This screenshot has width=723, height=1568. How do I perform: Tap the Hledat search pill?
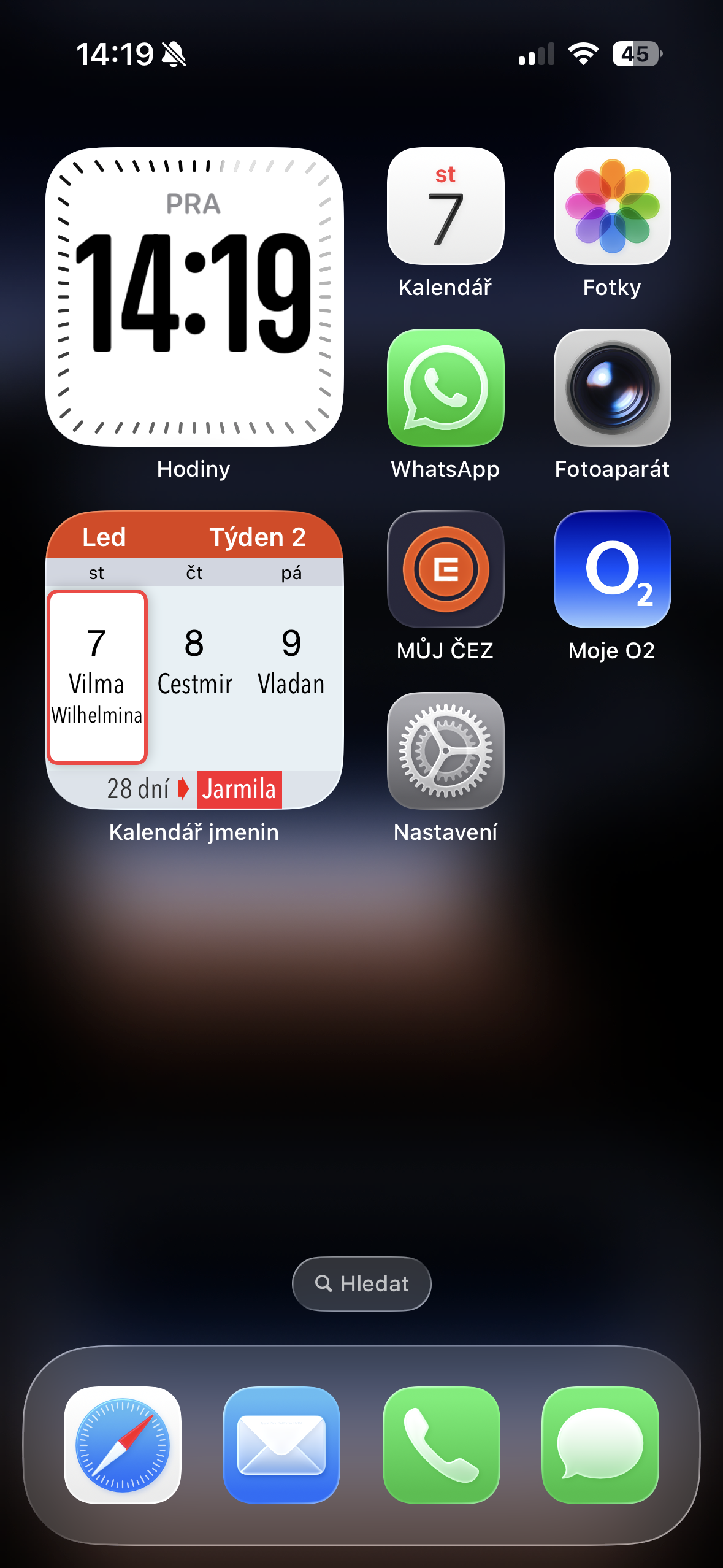pyautogui.click(x=361, y=1283)
